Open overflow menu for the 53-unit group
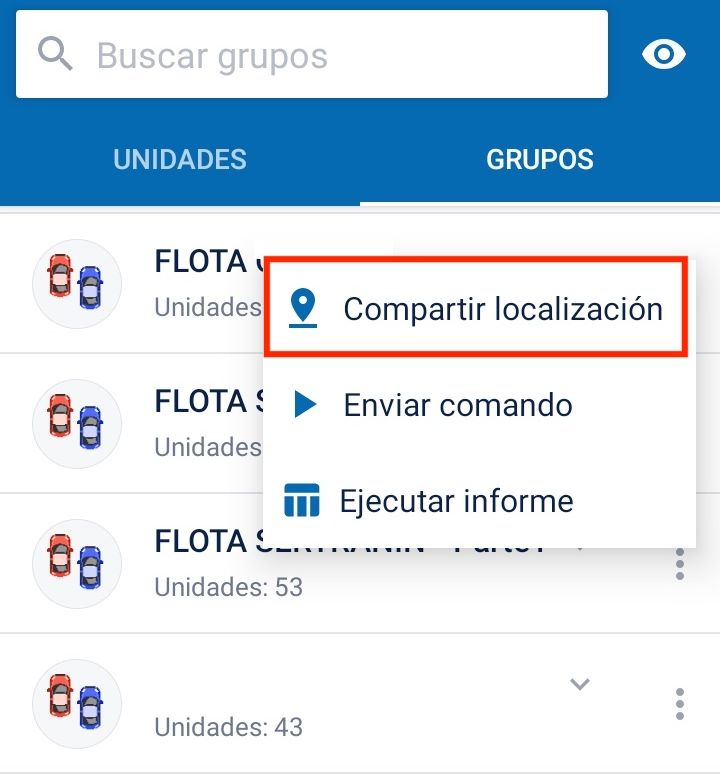The width and height of the screenshot is (720, 775). click(x=680, y=564)
